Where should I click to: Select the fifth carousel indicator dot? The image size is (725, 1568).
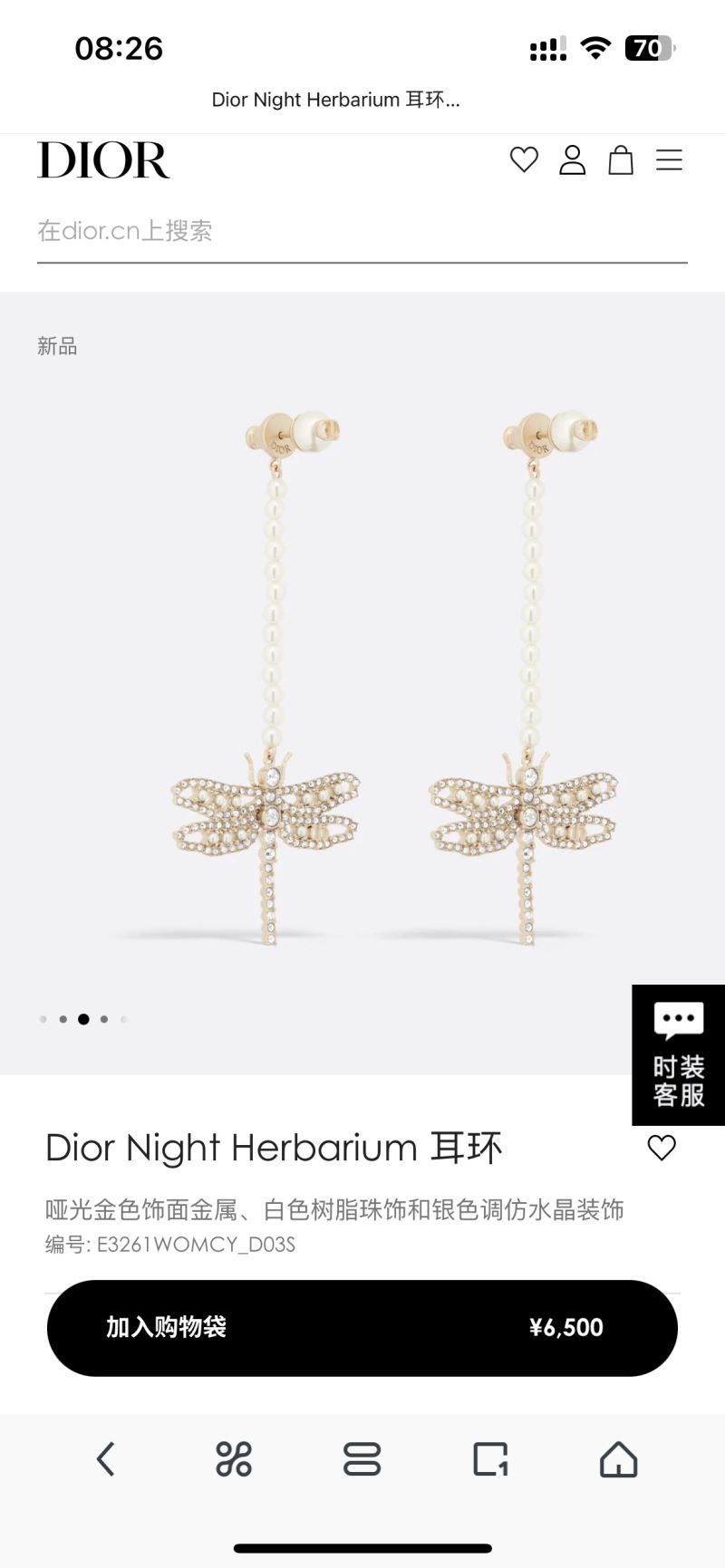(126, 1018)
